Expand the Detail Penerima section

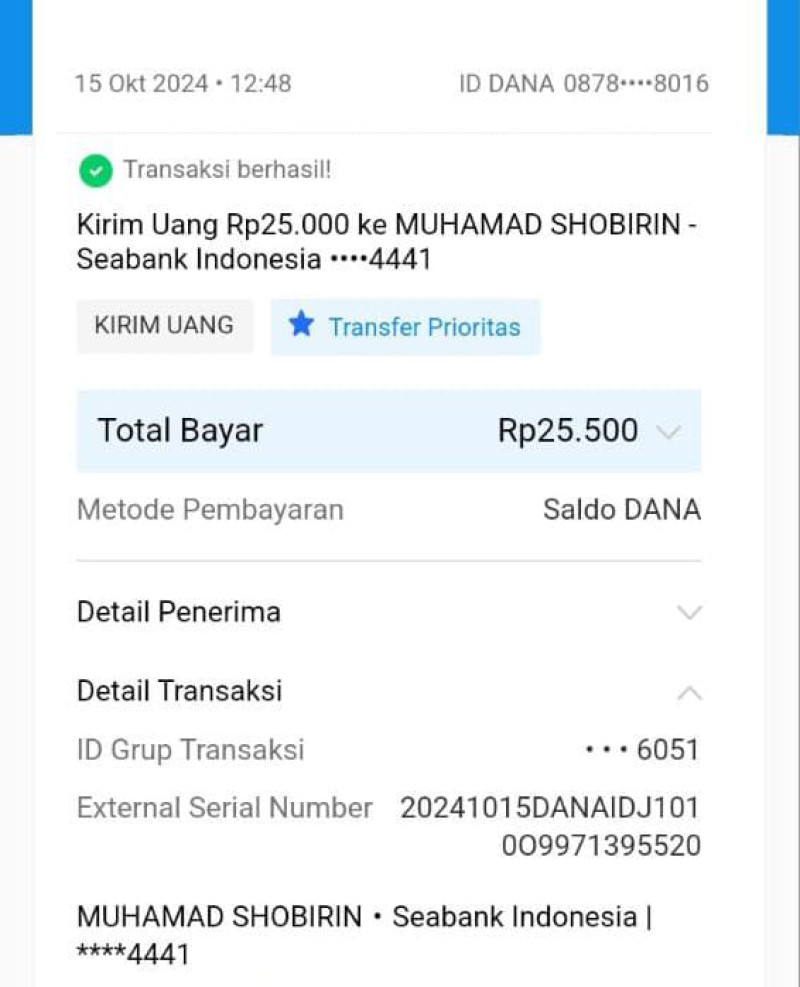coord(689,612)
